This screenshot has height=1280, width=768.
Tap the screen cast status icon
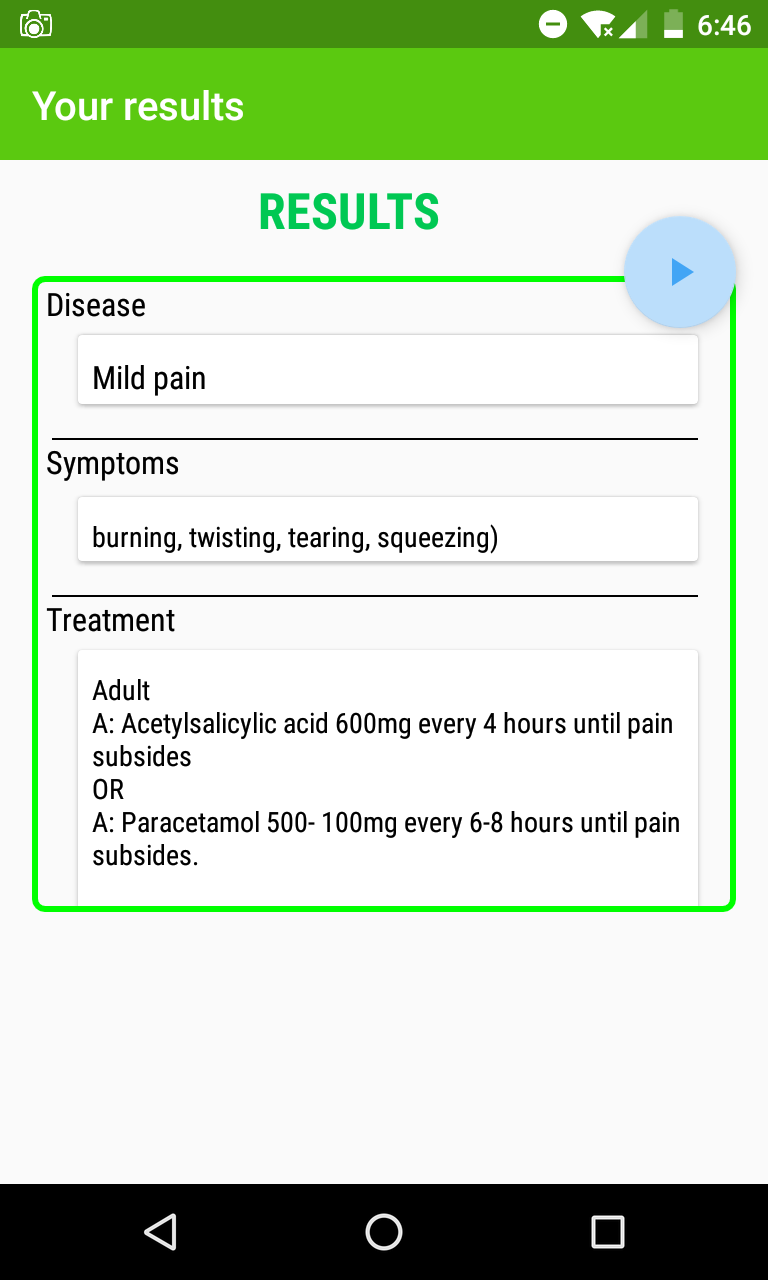pyautogui.click(x=552, y=25)
